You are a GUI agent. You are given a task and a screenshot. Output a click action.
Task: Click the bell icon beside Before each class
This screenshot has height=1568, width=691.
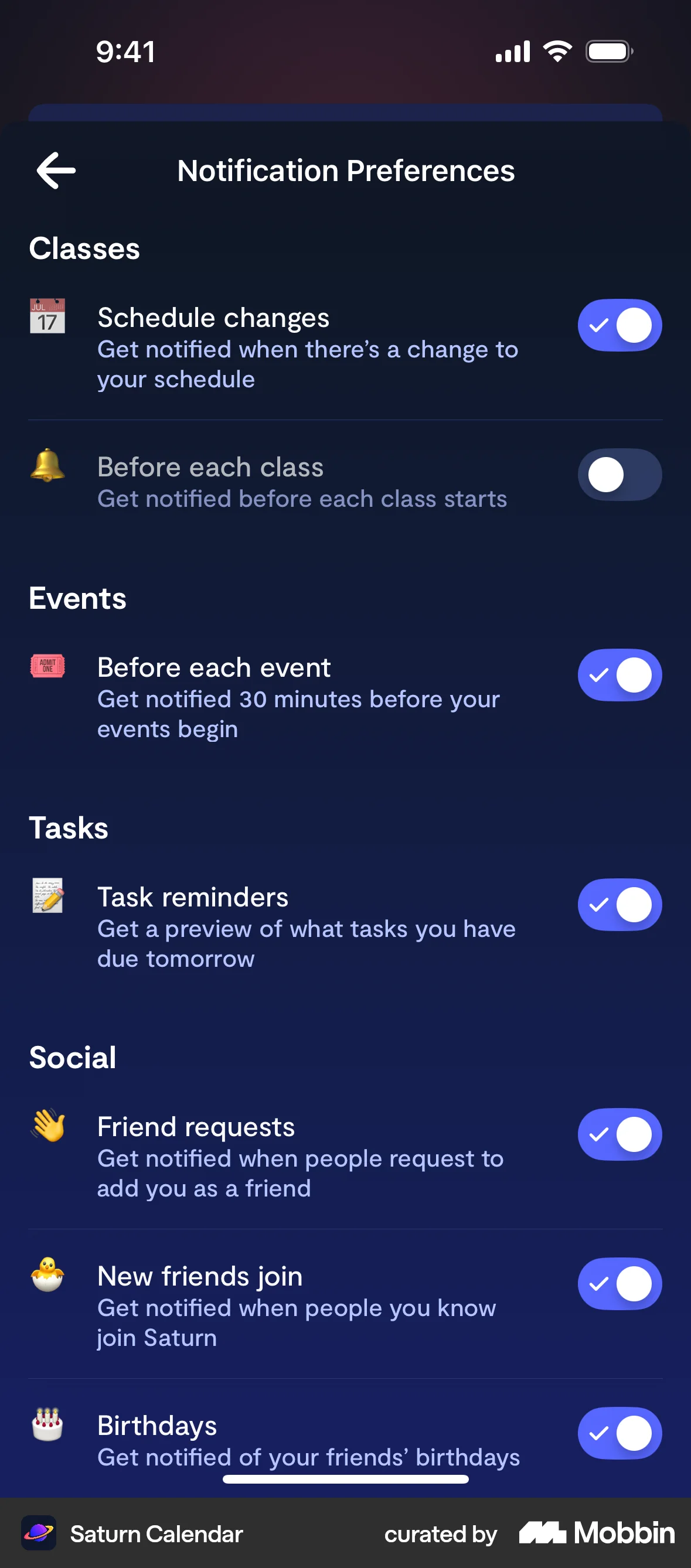click(x=48, y=469)
